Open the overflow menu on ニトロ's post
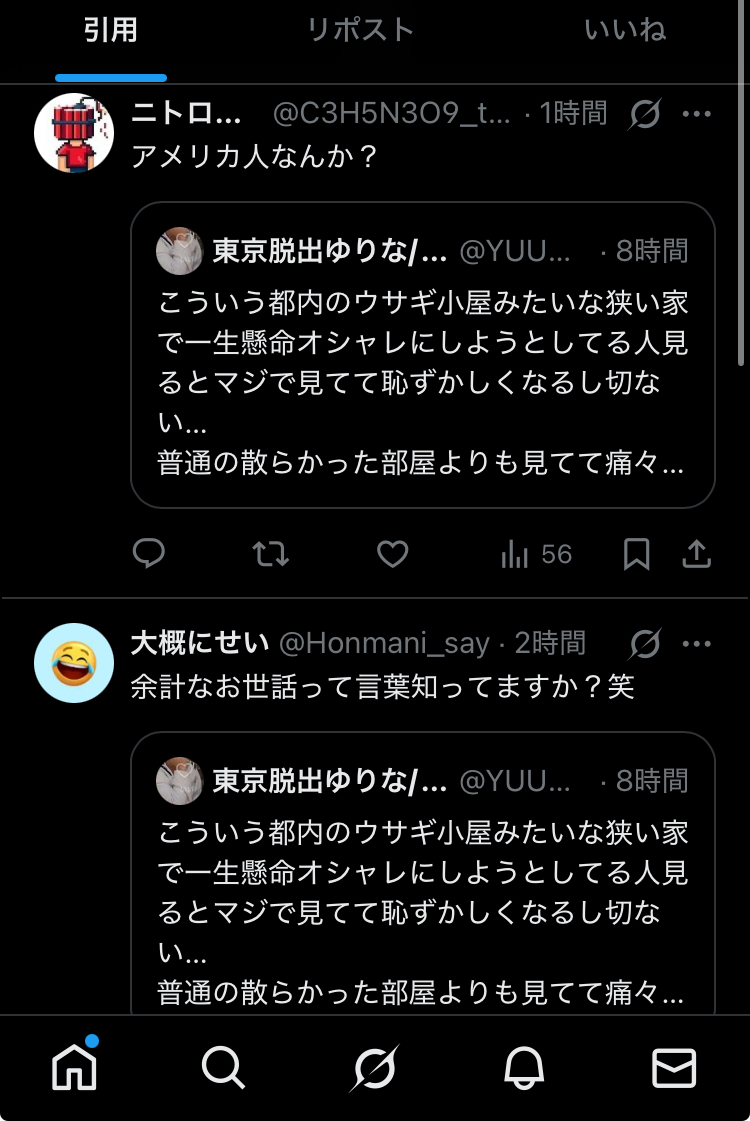Screen dimensions: 750x1121 pyautogui.click(x=696, y=114)
